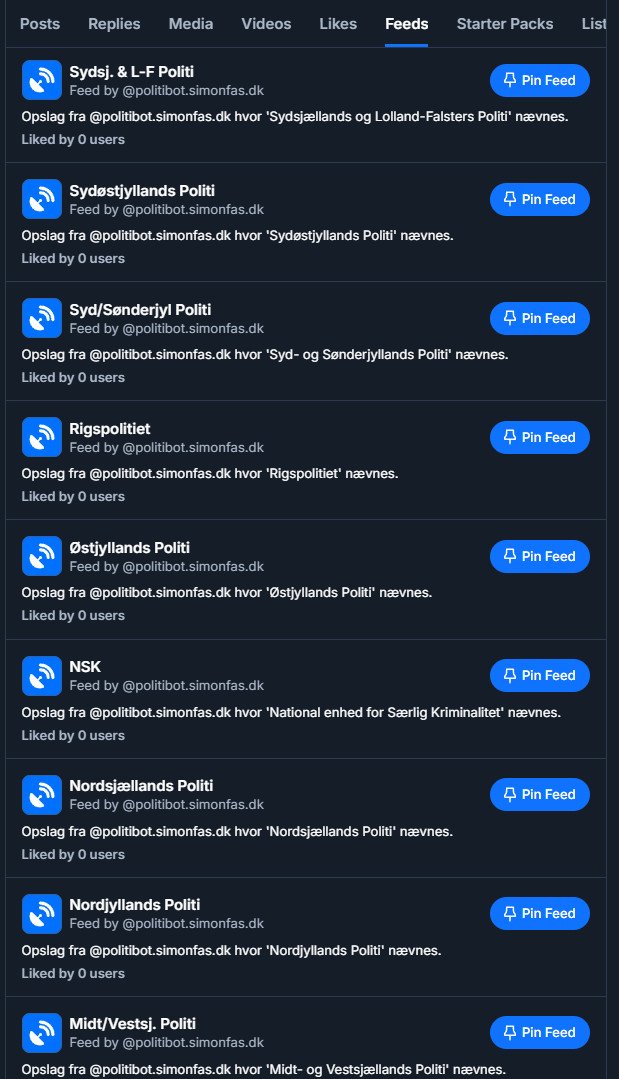Pin the Nordsjællands Politi feed

pos(539,794)
